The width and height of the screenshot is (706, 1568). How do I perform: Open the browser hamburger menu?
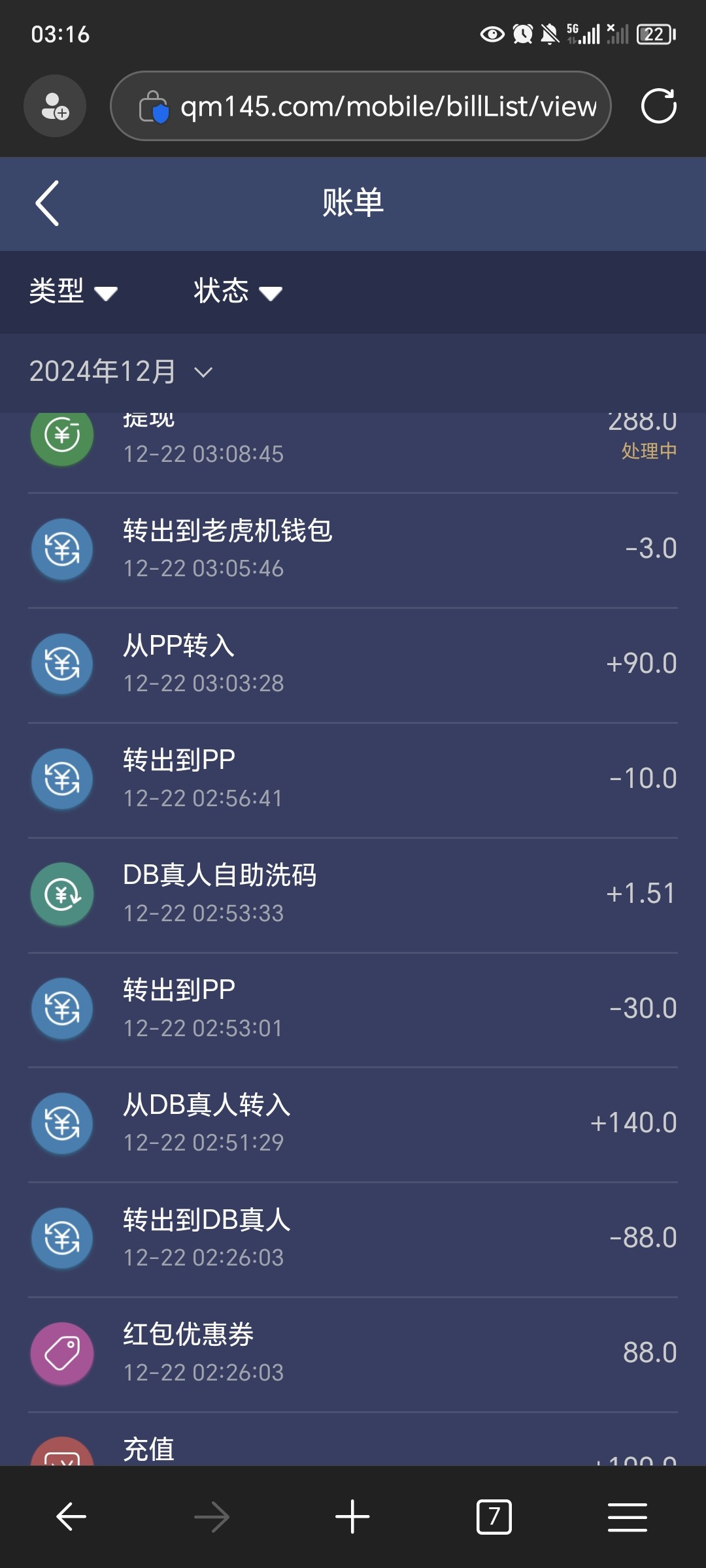(x=628, y=1516)
